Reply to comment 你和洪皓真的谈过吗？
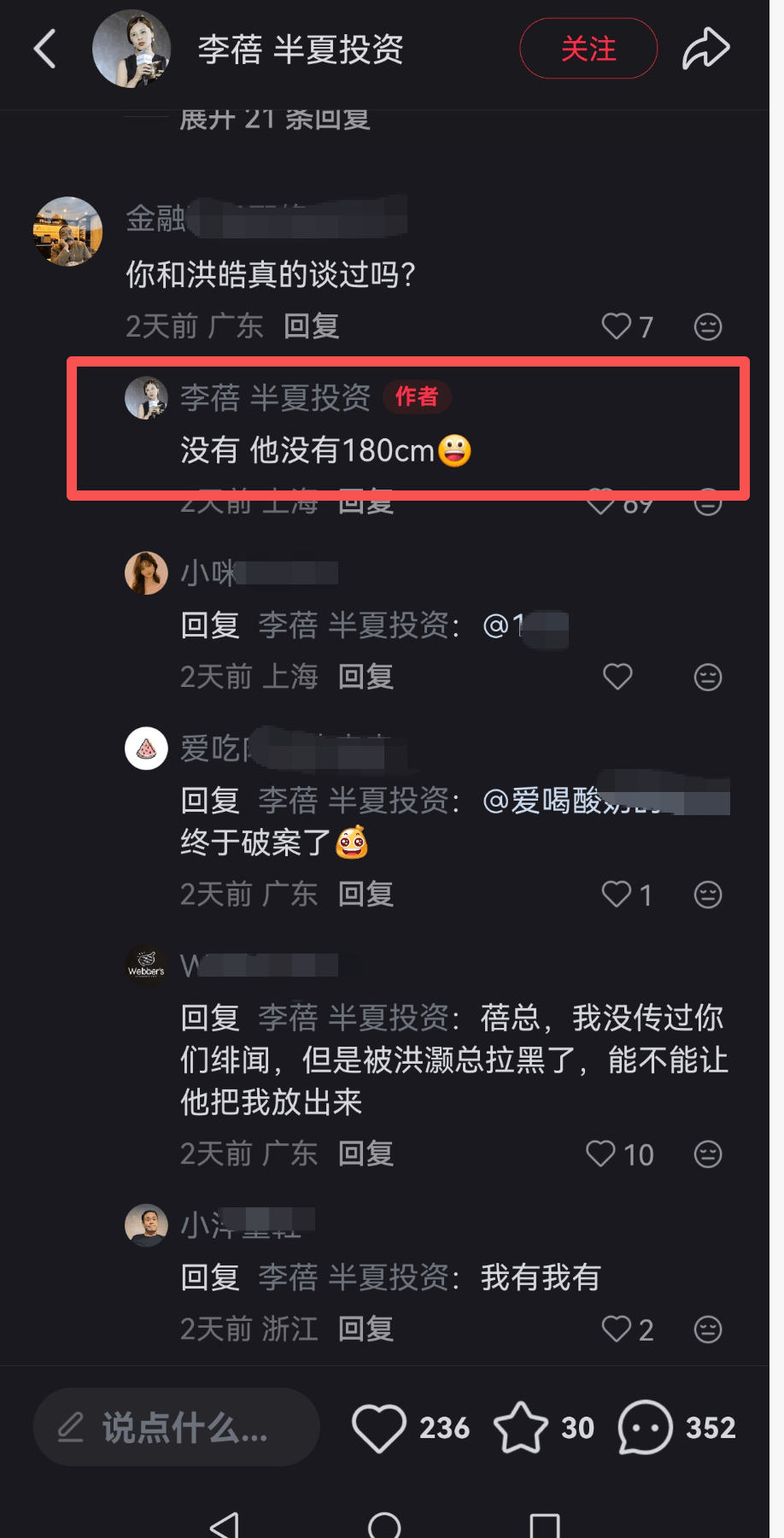784x1538 pixels. (312, 326)
